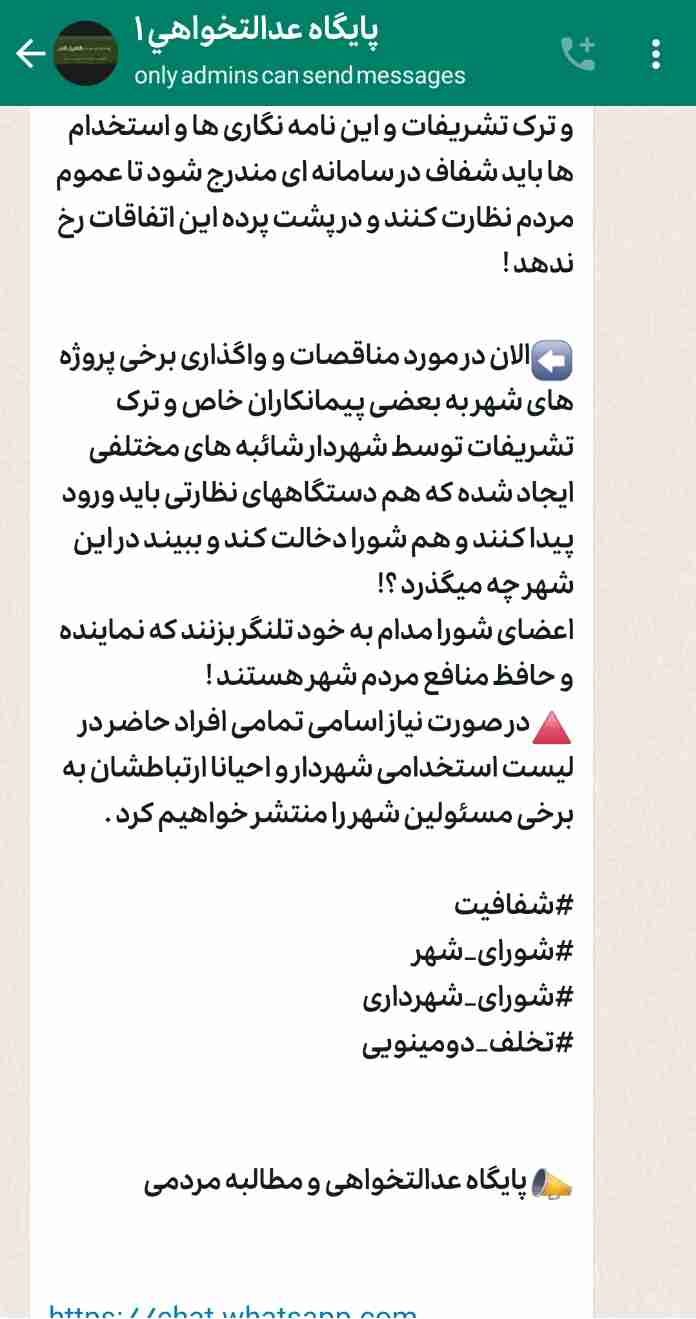
Task: Open the three-dot overflow menu
Action: point(656,54)
